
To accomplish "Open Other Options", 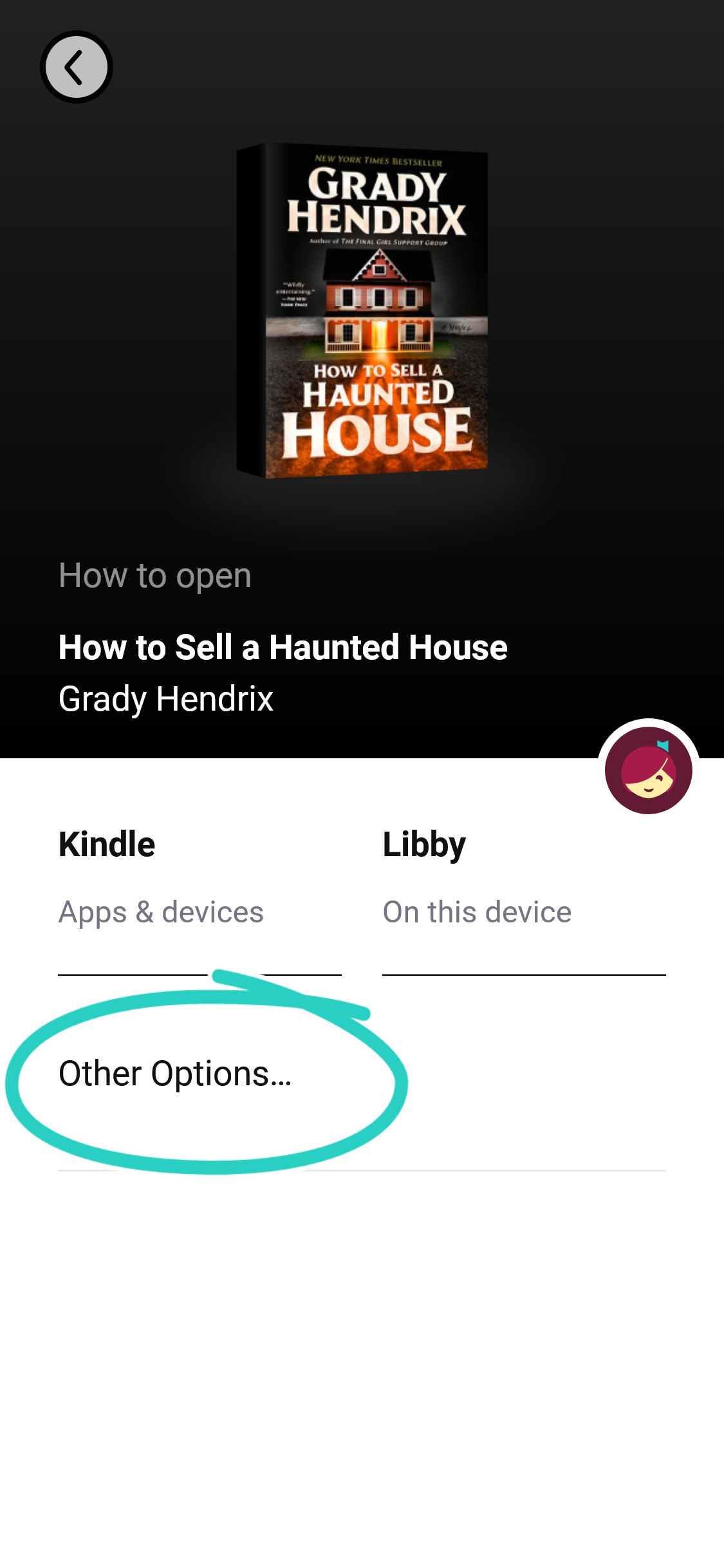I will (175, 1074).
